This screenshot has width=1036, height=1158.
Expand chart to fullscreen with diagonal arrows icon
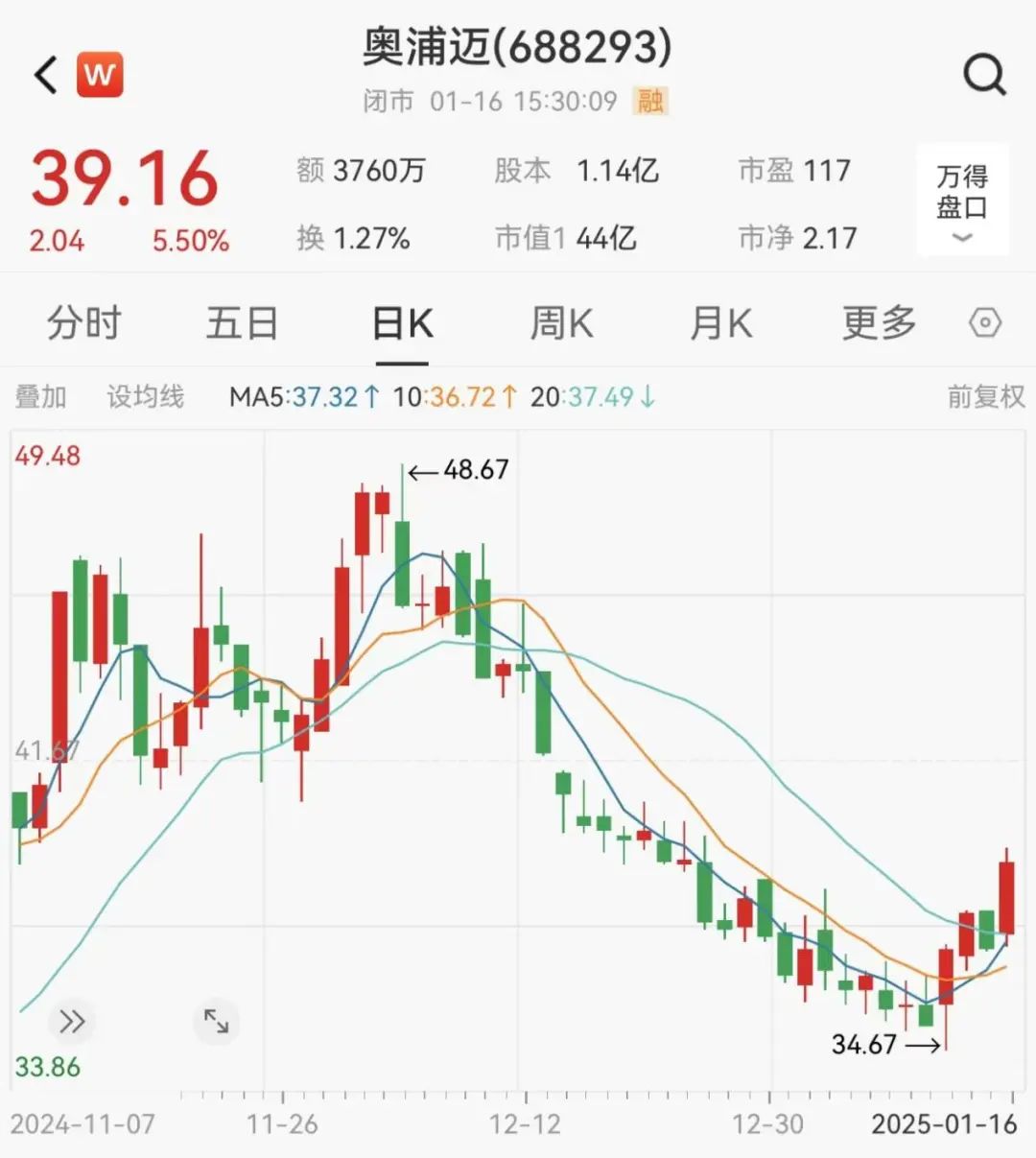[217, 1022]
